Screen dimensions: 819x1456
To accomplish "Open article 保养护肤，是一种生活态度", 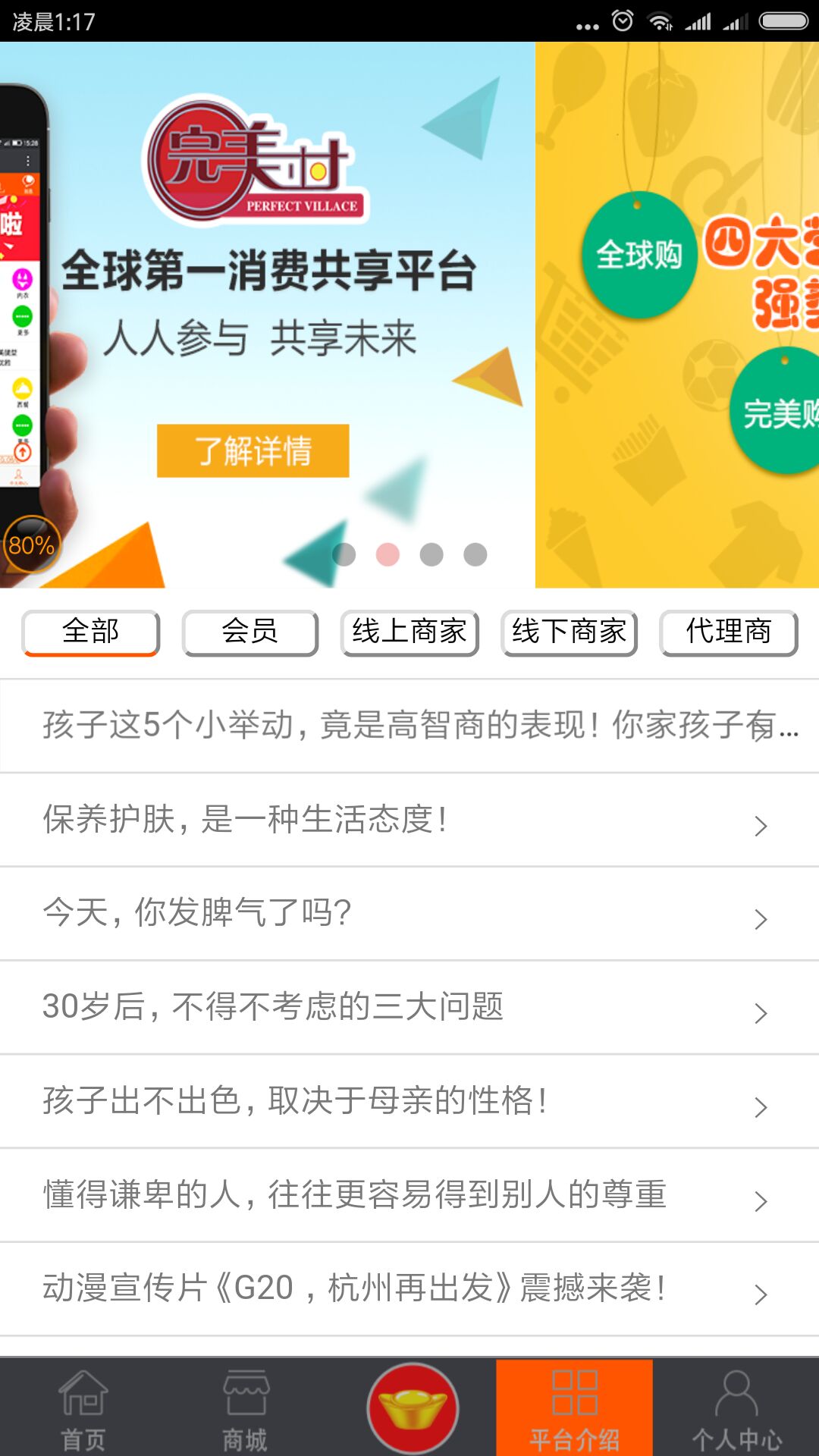I will (x=409, y=820).
